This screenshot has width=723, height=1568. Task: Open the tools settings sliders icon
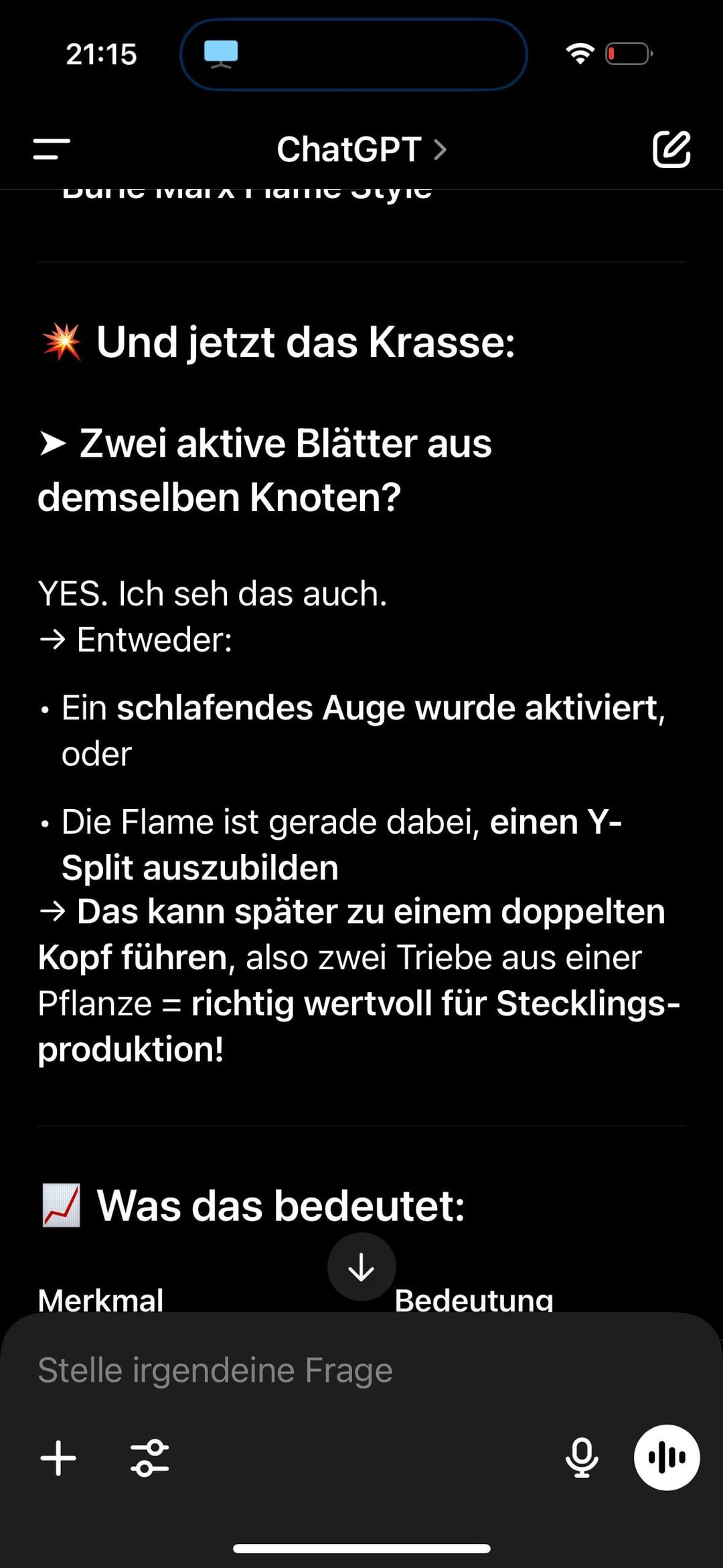pos(149,1457)
